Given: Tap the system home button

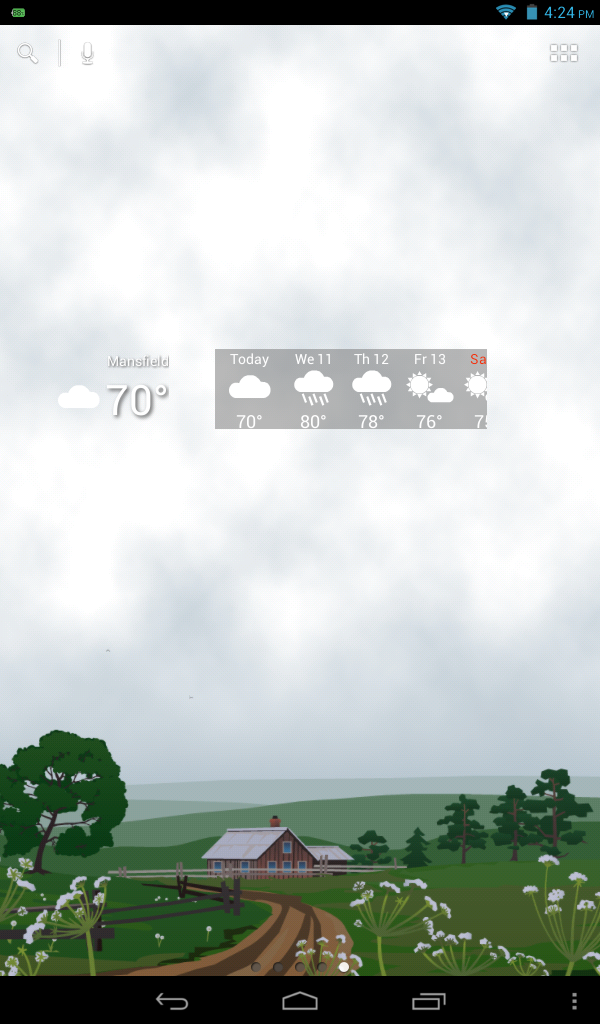Looking at the screenshot, I should [x=300, y=1001].
